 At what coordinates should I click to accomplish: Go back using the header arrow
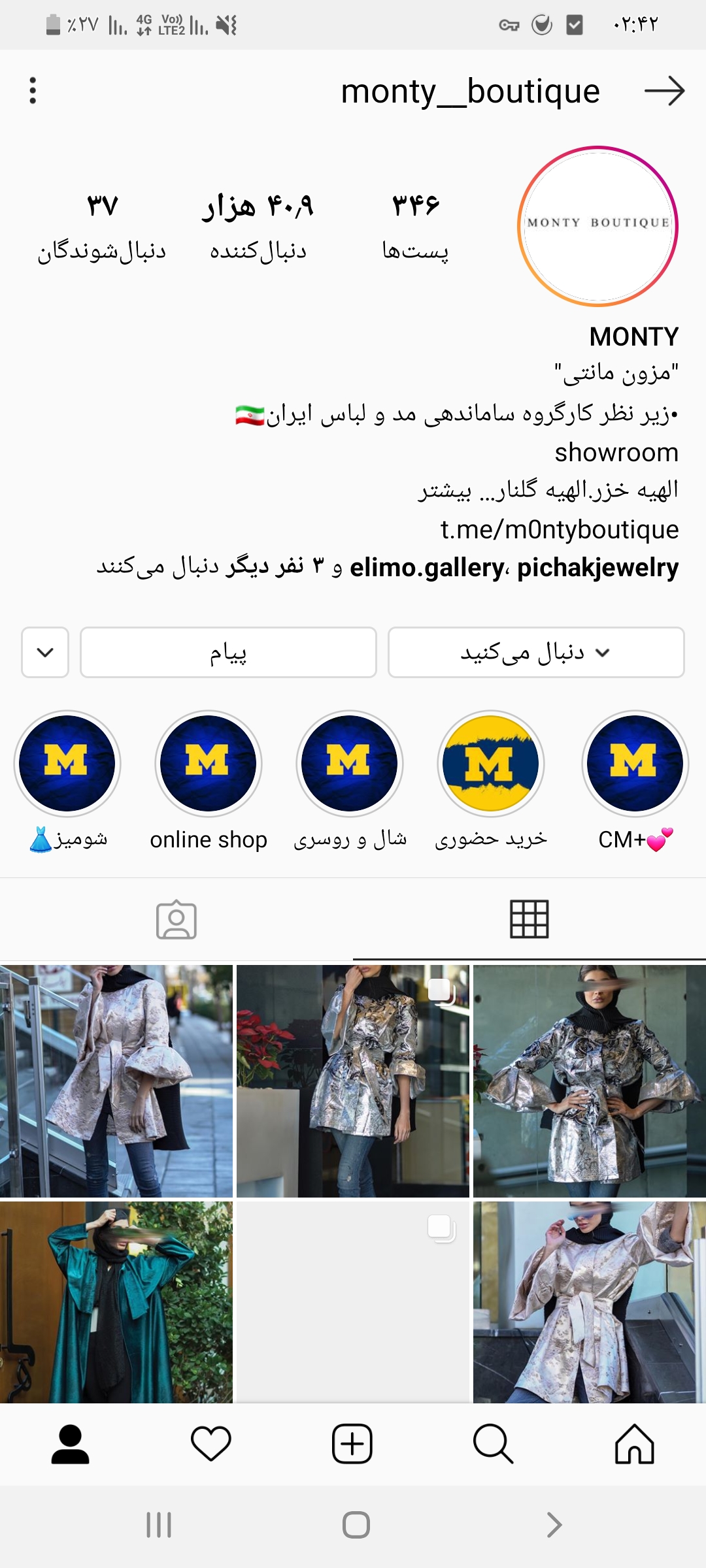click(x=664, y=91)
